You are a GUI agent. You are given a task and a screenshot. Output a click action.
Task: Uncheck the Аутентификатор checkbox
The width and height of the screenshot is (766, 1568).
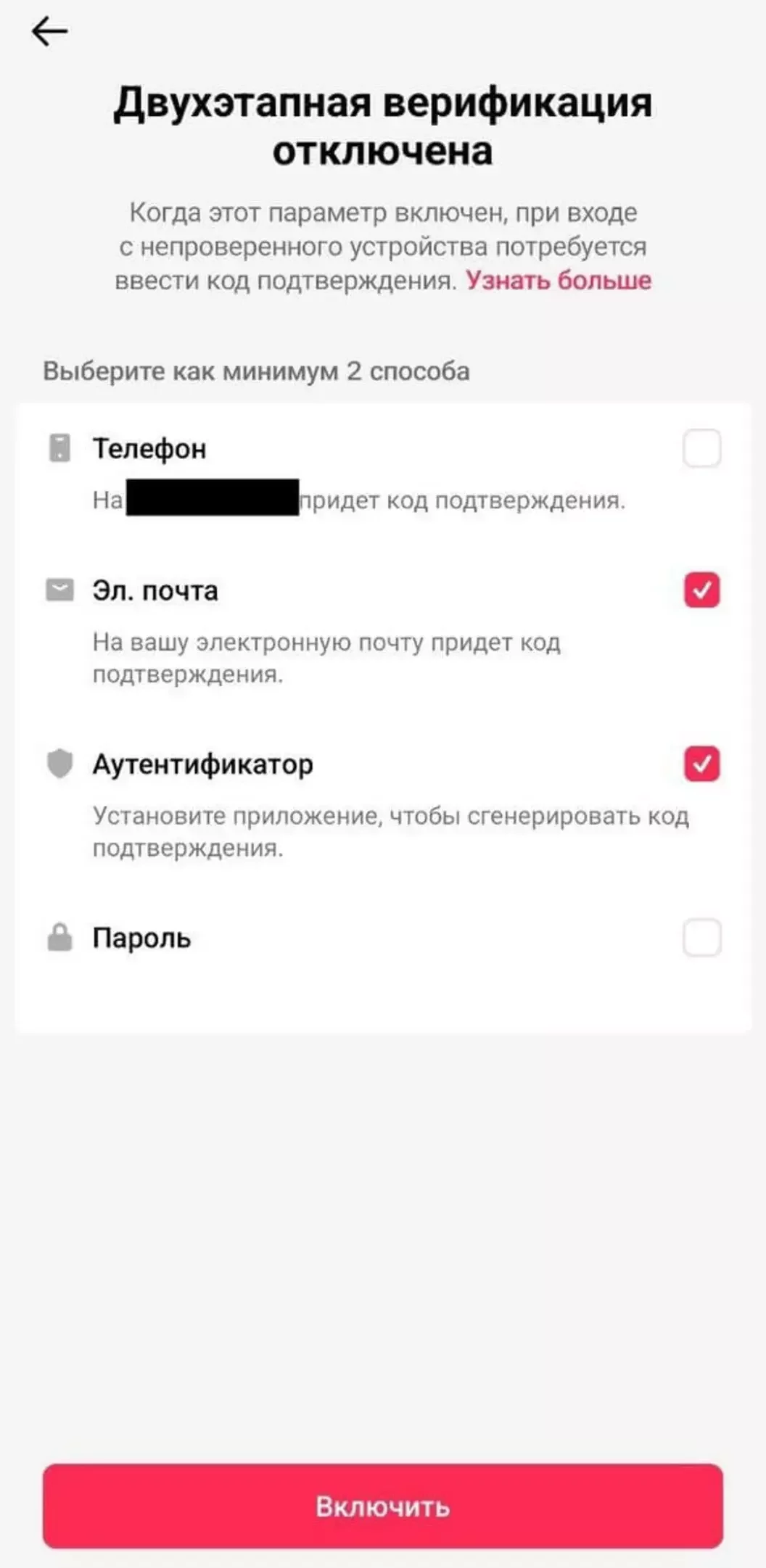click(701, 764)
